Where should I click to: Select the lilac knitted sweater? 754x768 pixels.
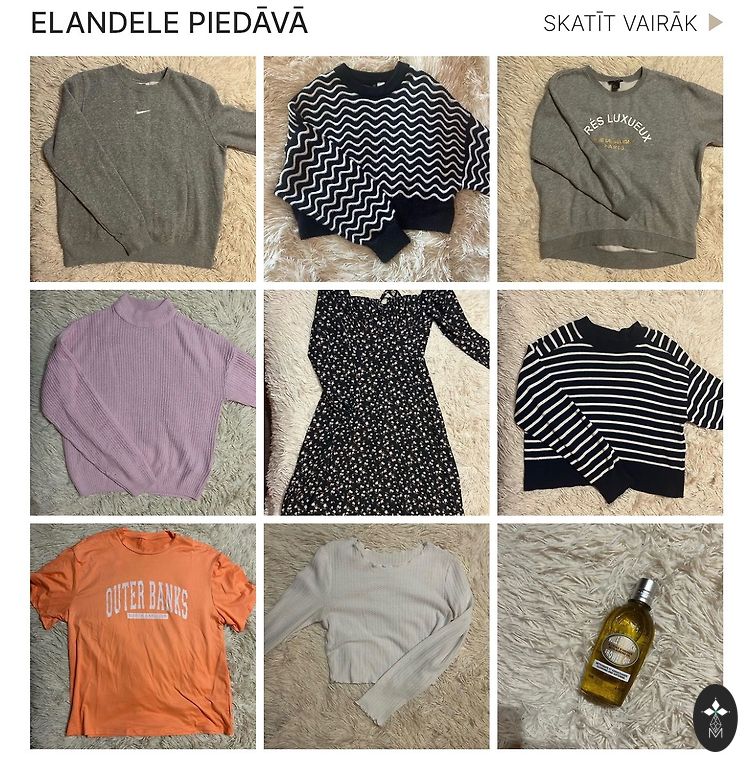click(143, 402)
